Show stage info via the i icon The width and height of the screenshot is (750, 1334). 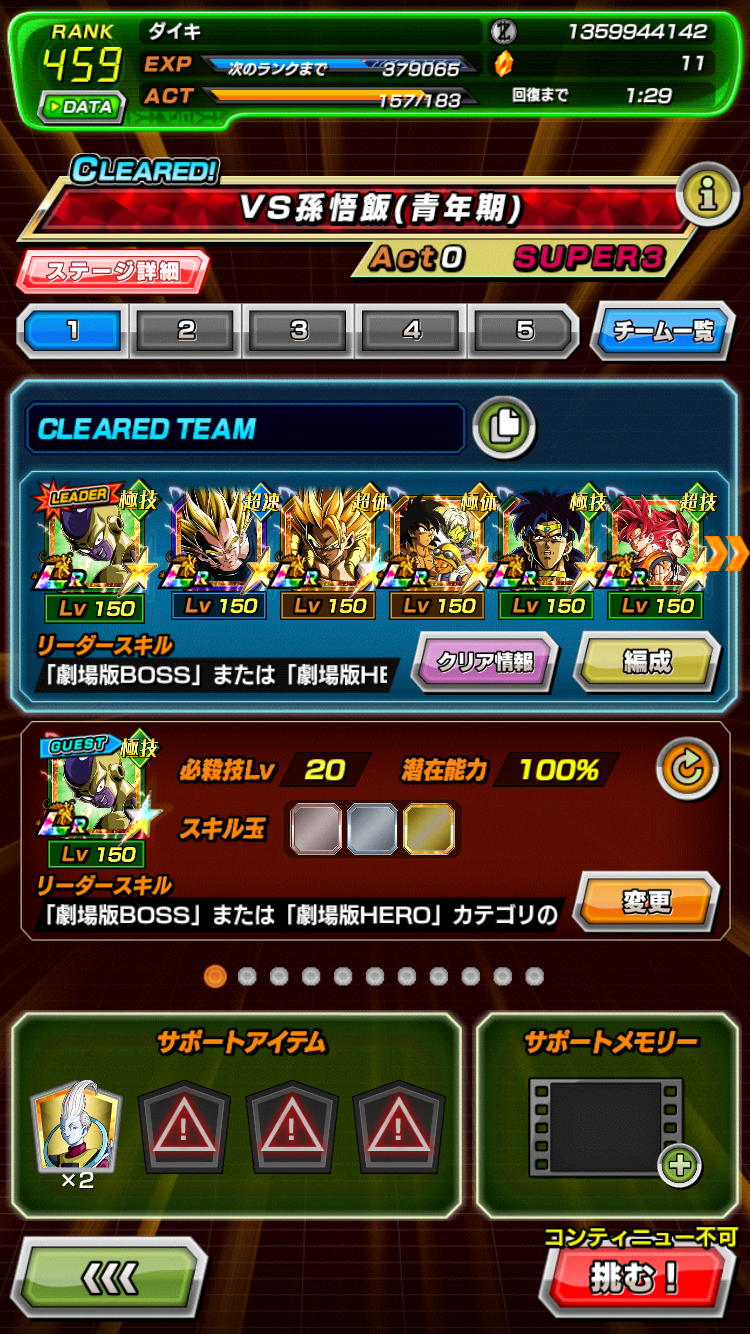pos(707,196)
